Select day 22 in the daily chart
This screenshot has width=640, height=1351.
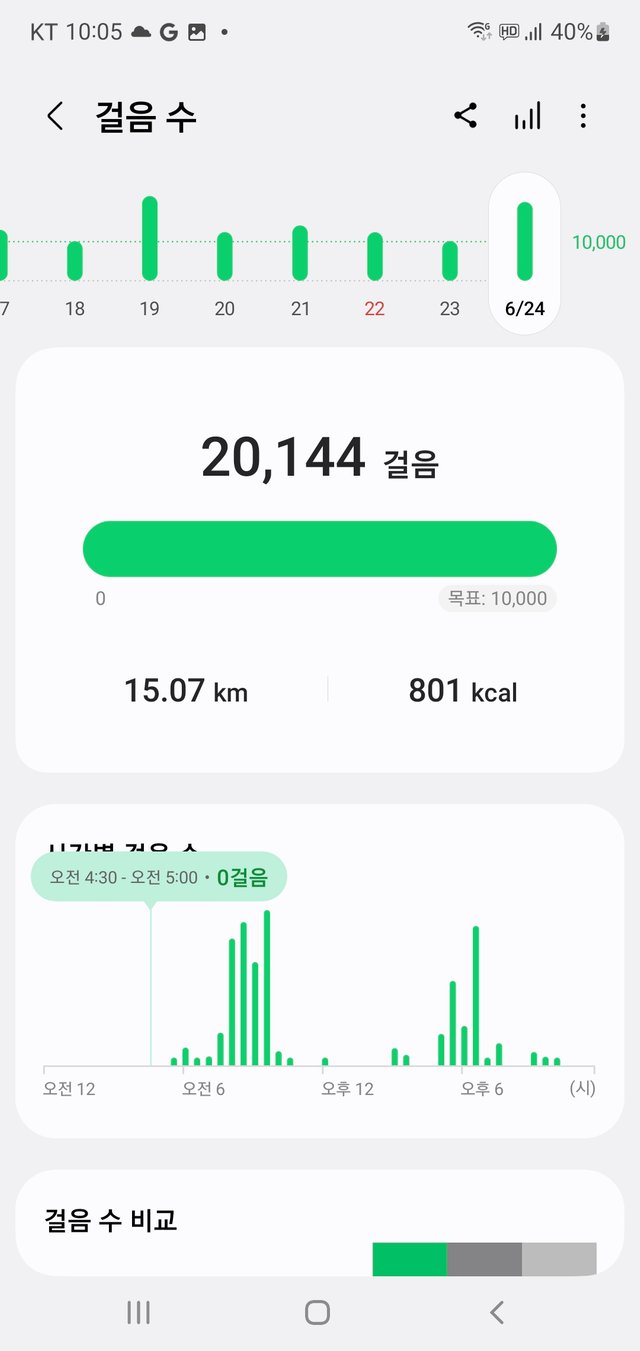pyautogui.click(x=375, y=255)
